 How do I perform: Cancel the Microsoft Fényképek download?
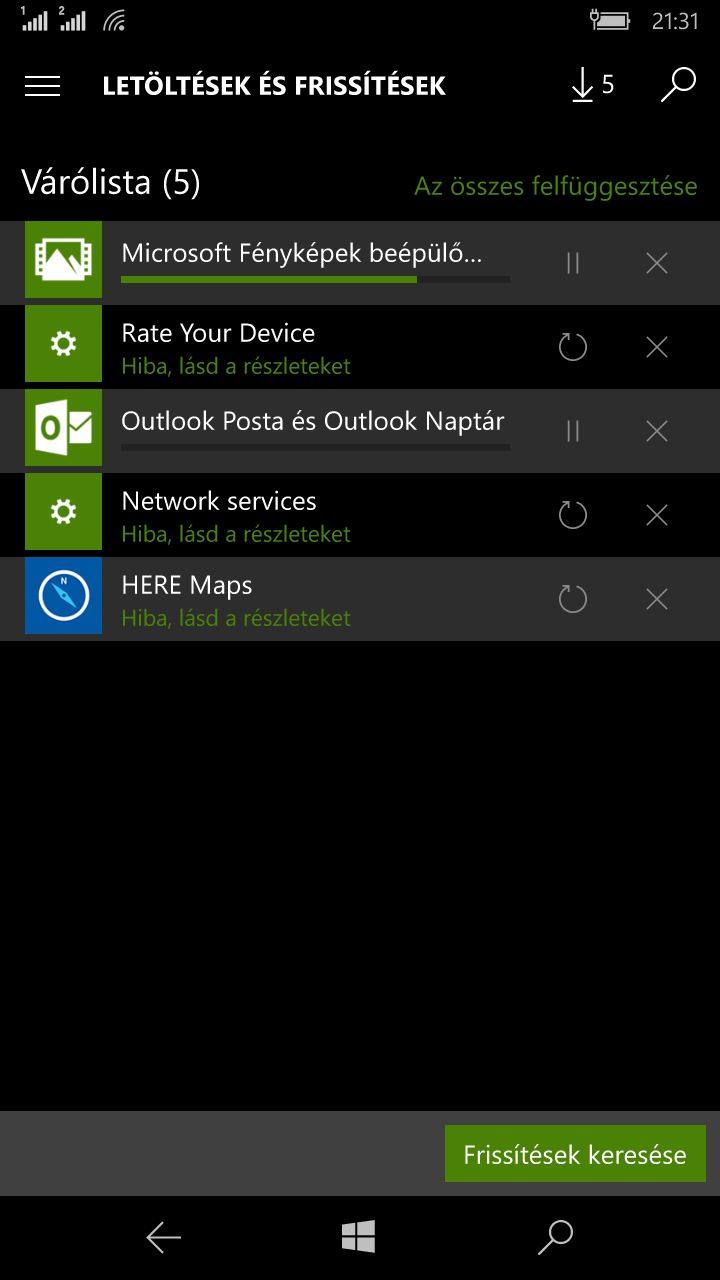click(x=656, y=263)
